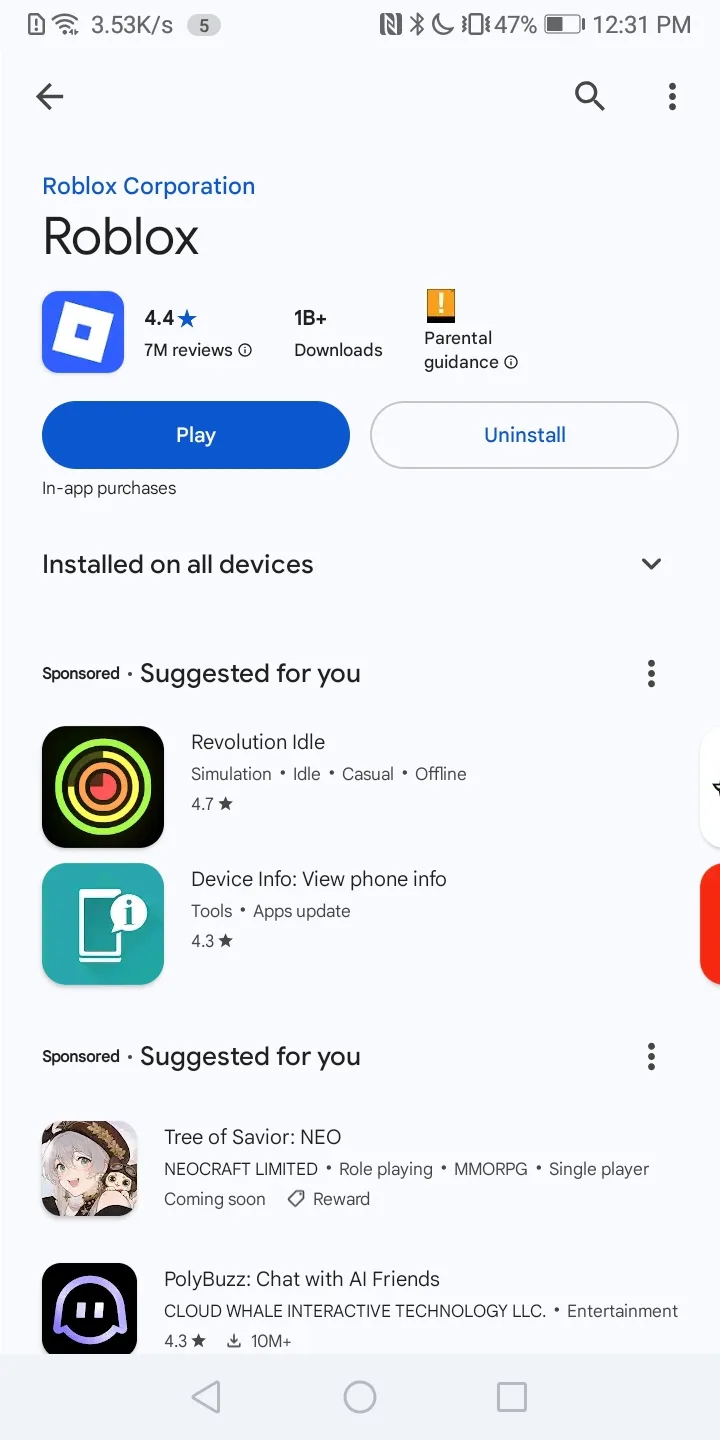Go back using the top arrow
Viewport: 720px width, 1440px height.
coord(49,96)
